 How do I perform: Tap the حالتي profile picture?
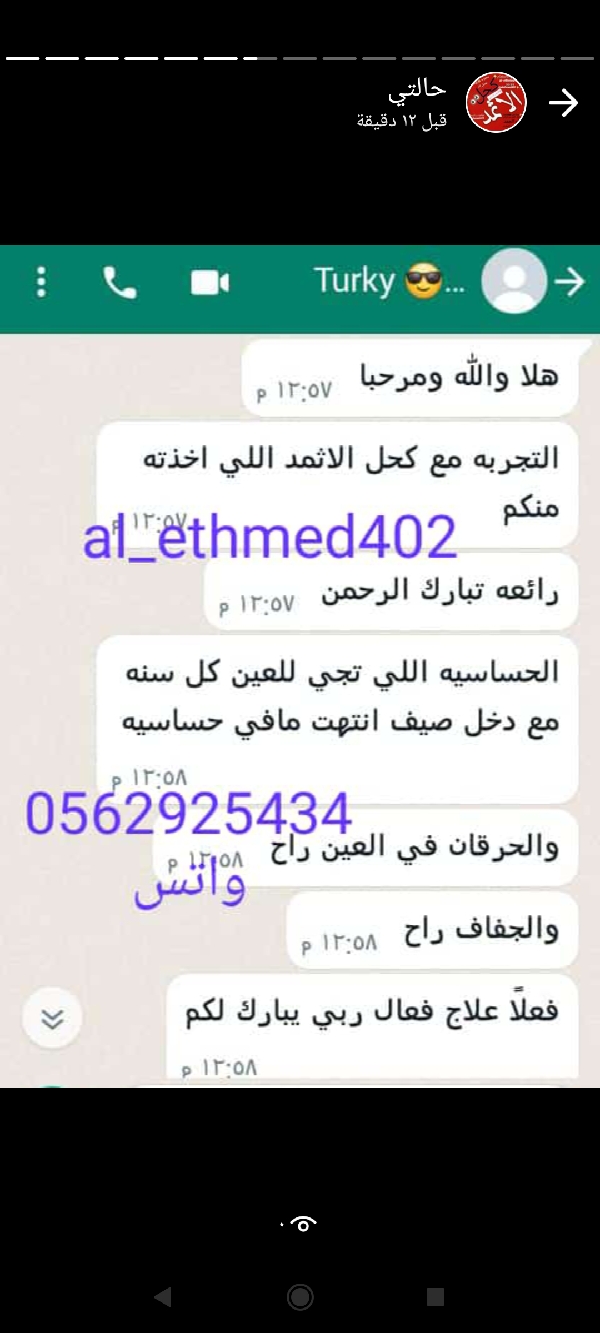click(497, 102)
